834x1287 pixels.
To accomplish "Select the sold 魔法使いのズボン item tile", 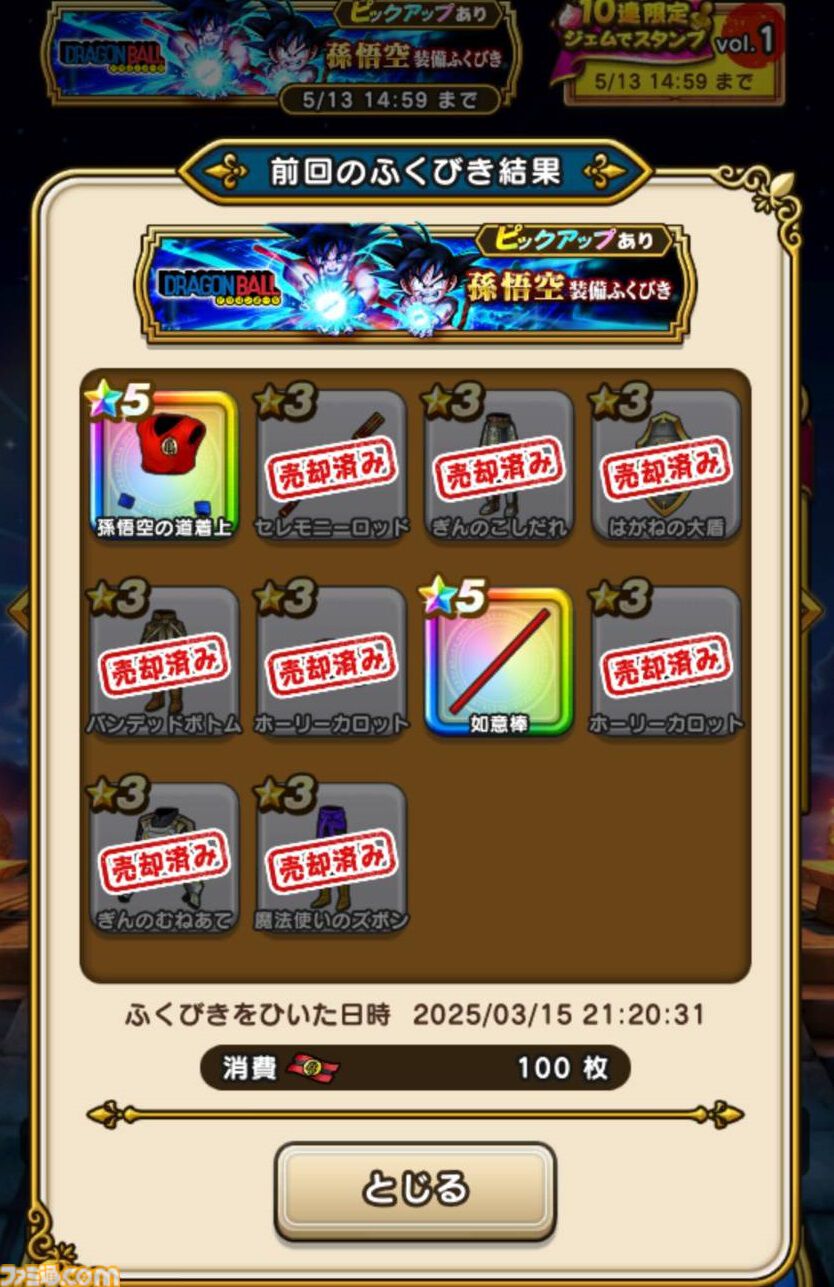I will point(332,857).
